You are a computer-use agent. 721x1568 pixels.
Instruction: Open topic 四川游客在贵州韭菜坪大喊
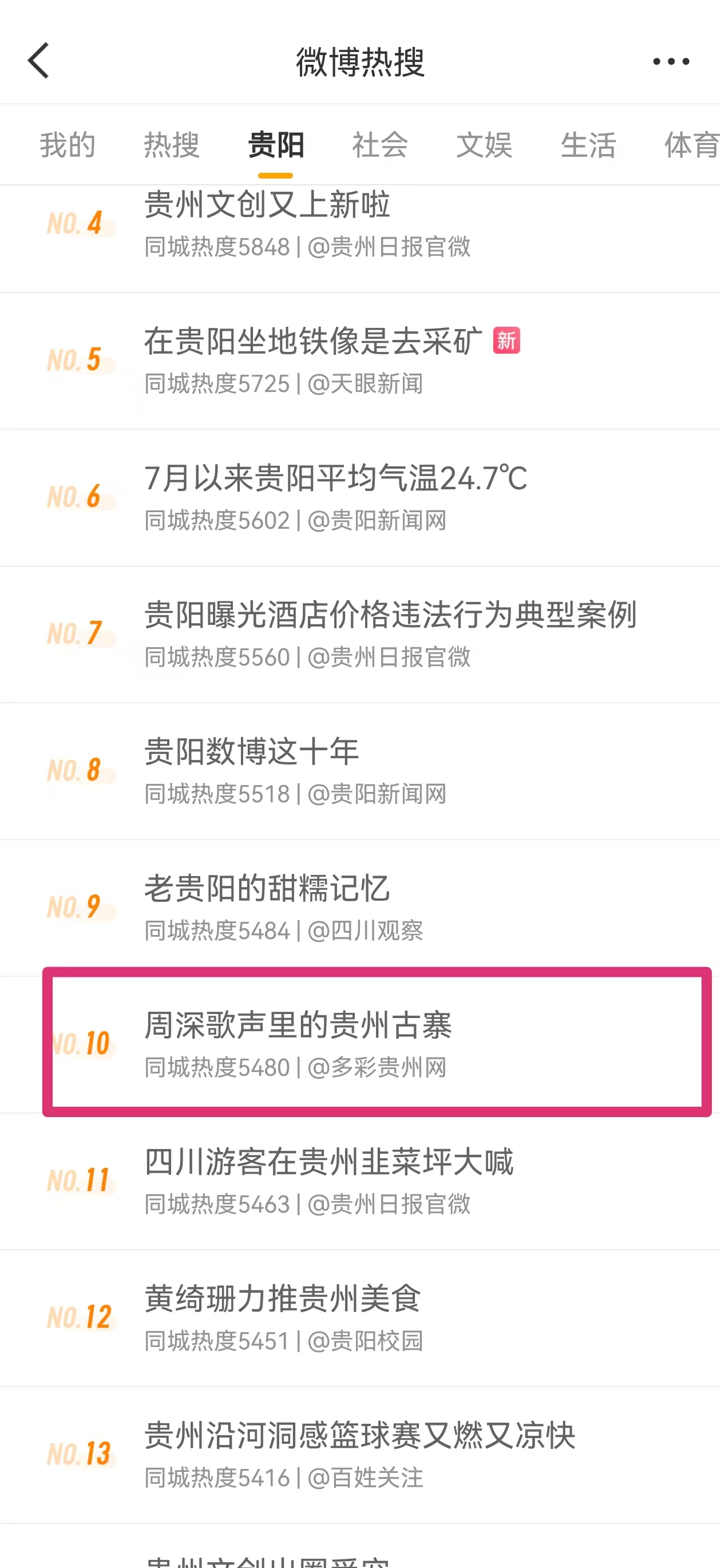(x=360, y=1182)
